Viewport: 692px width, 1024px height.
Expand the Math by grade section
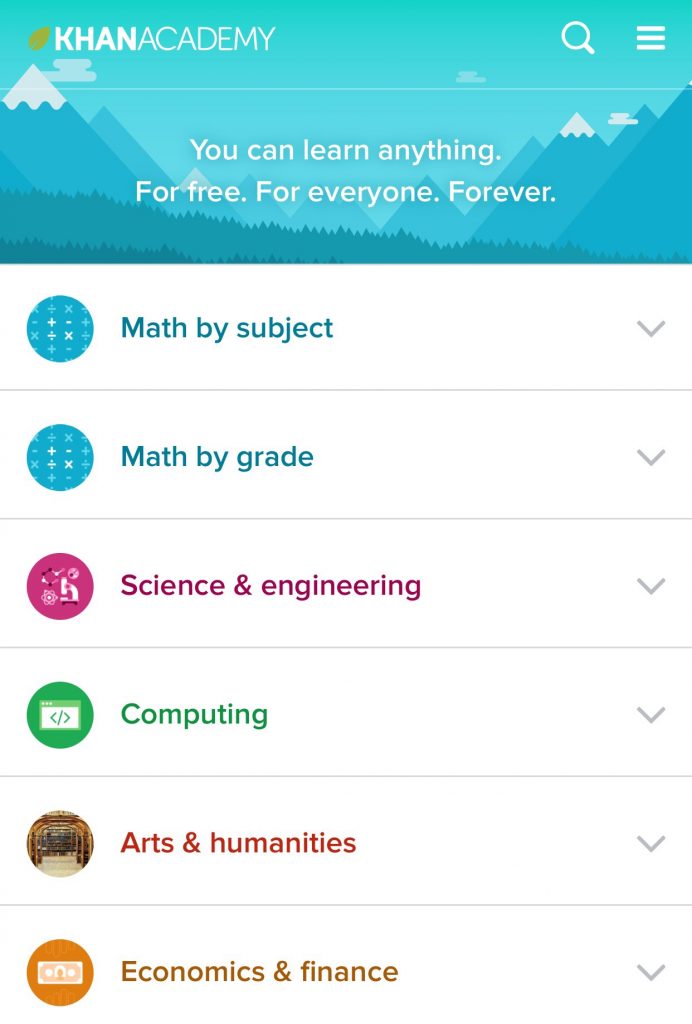(x=651, y=457)
